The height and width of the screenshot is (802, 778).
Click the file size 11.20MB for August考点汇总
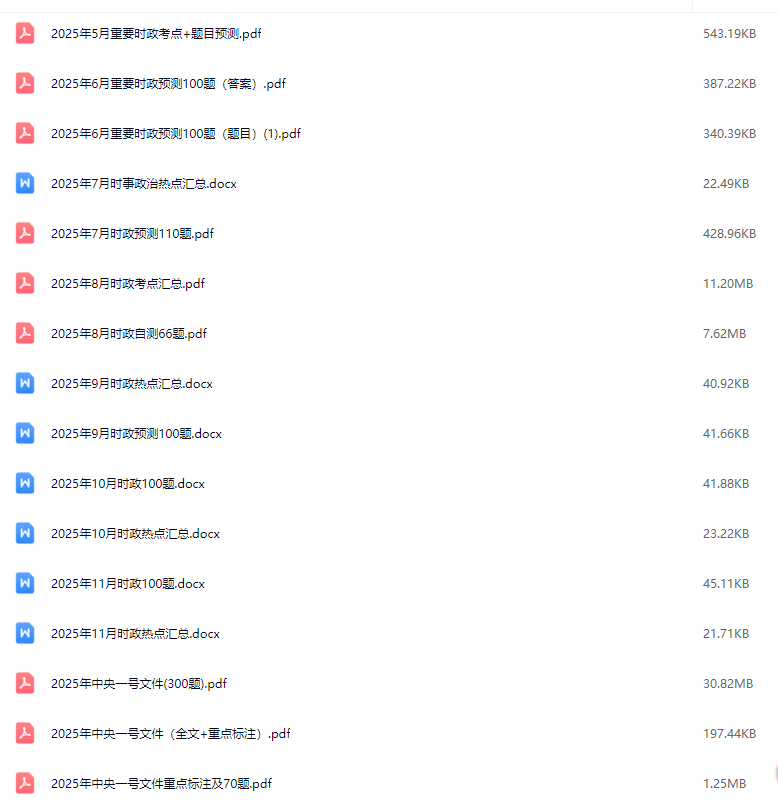727,283
